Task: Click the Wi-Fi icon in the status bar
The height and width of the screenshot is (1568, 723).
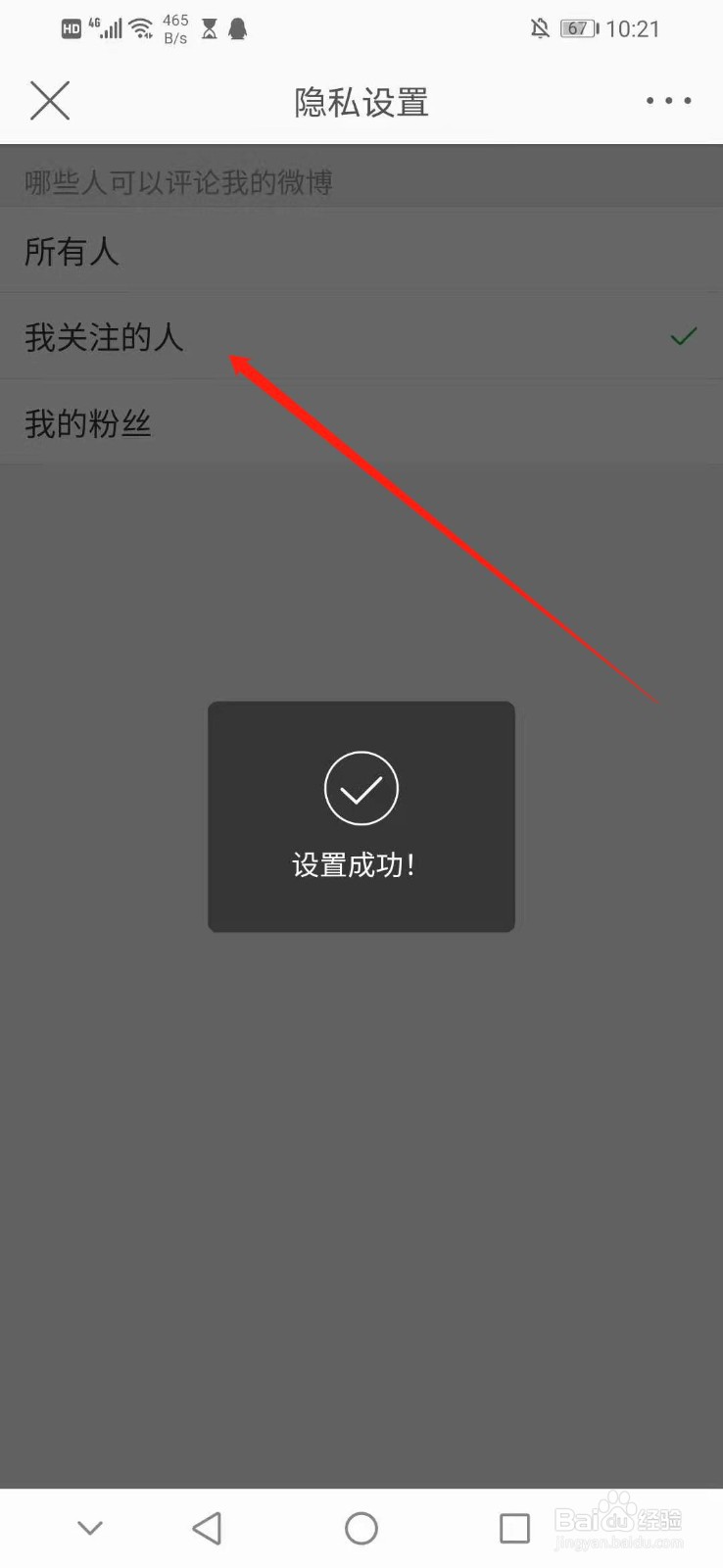Action: click(x=142, y=27)
